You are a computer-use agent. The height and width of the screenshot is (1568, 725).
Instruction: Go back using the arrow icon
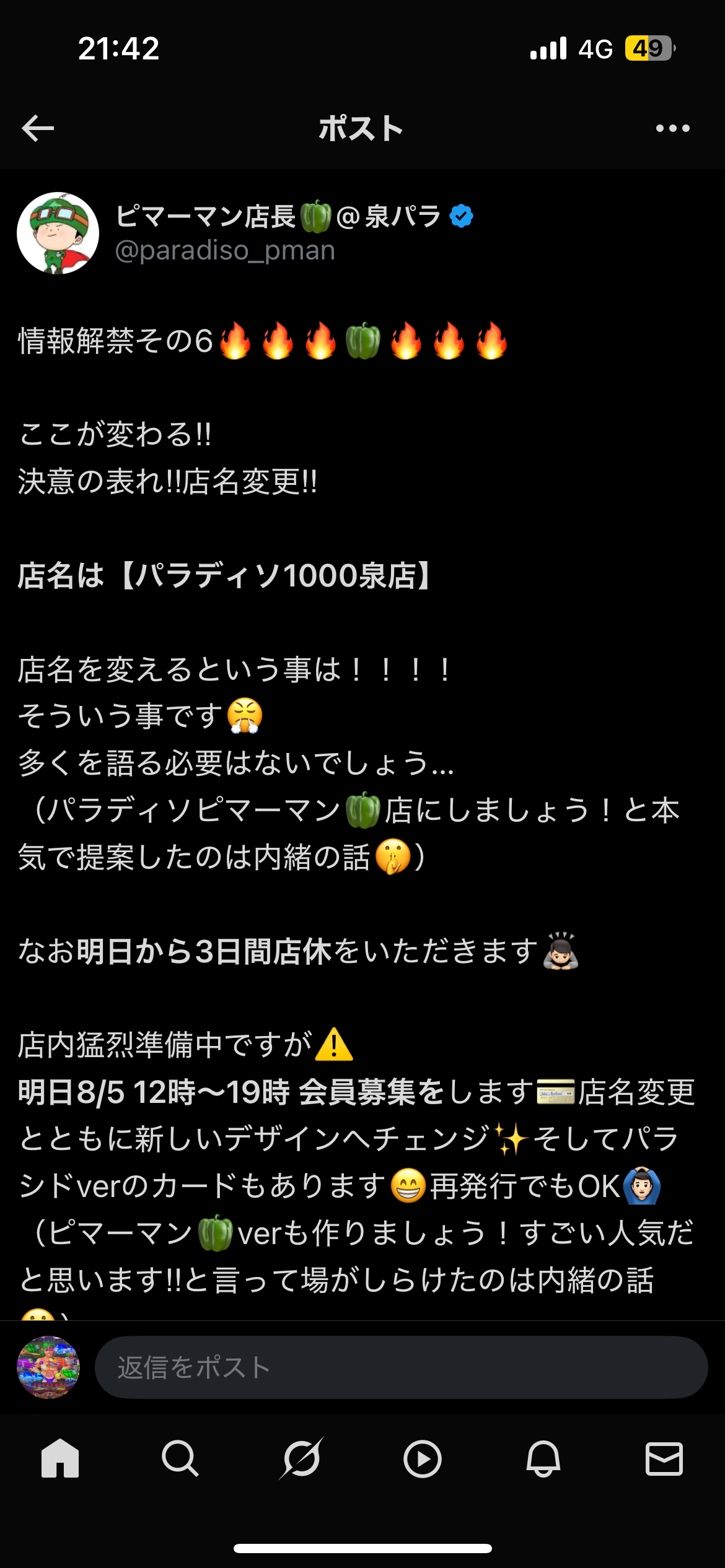tap(38, 128)
